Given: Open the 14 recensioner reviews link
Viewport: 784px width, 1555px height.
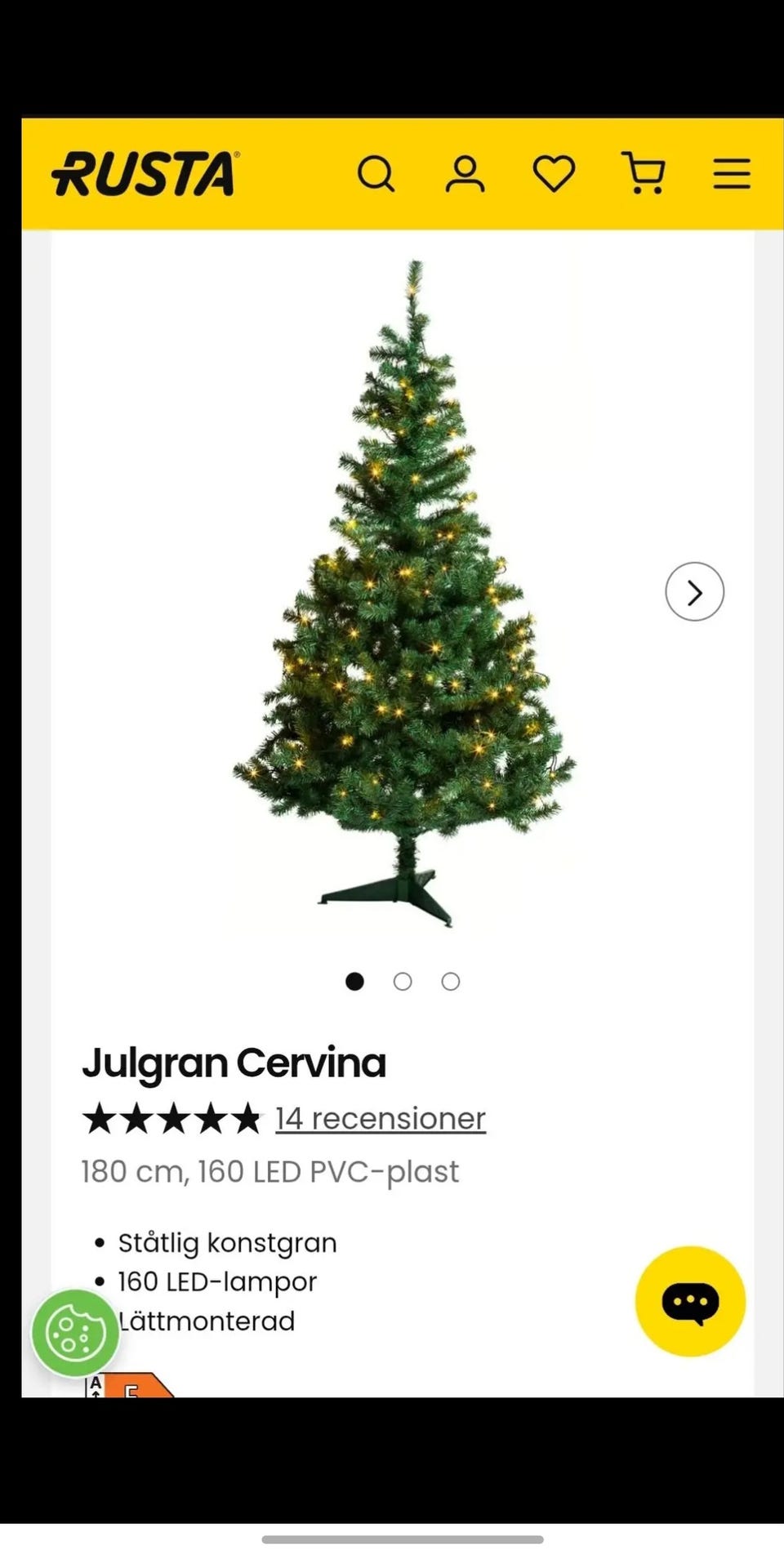Looking at the screenshot, I should (381, 1119).
